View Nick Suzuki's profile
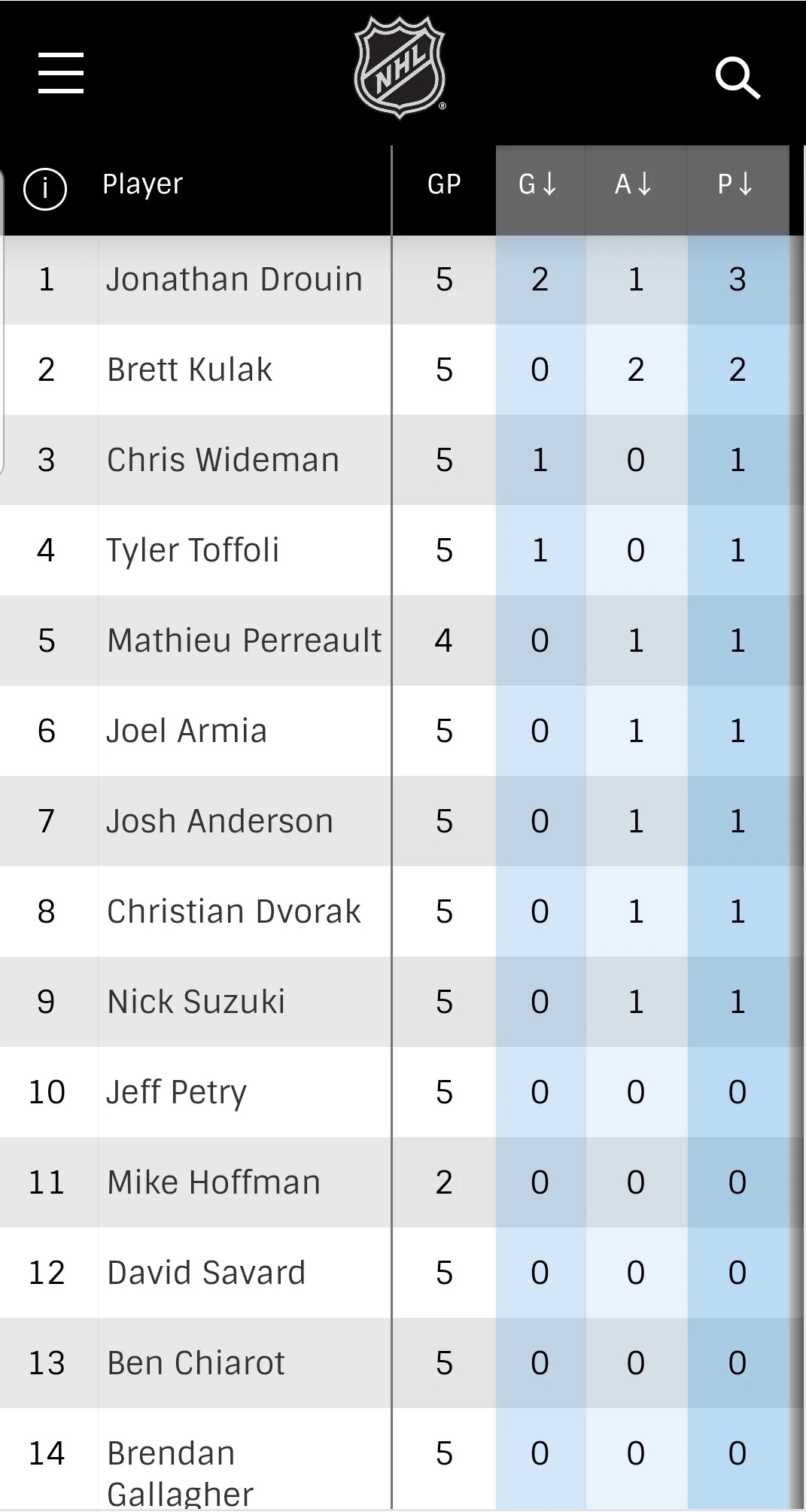The width and height of the screenshot is (806, 1512). (x=196, y=1002)
